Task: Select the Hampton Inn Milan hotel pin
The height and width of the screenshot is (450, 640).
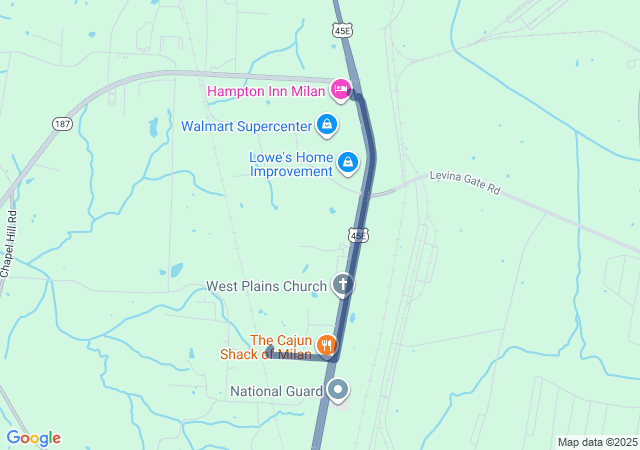Action: tap(341, 91)
